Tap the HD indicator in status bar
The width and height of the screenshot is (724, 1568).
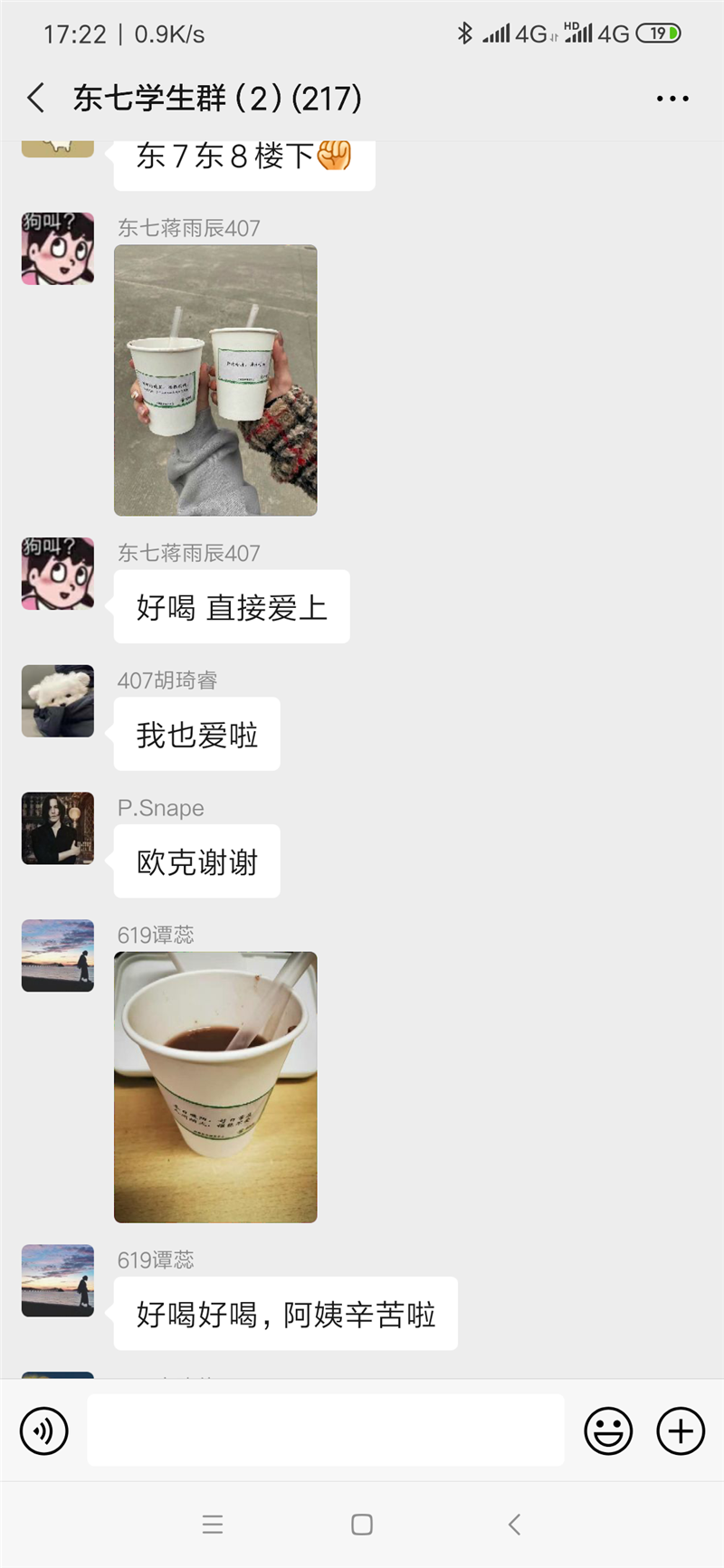pos(573,27)
